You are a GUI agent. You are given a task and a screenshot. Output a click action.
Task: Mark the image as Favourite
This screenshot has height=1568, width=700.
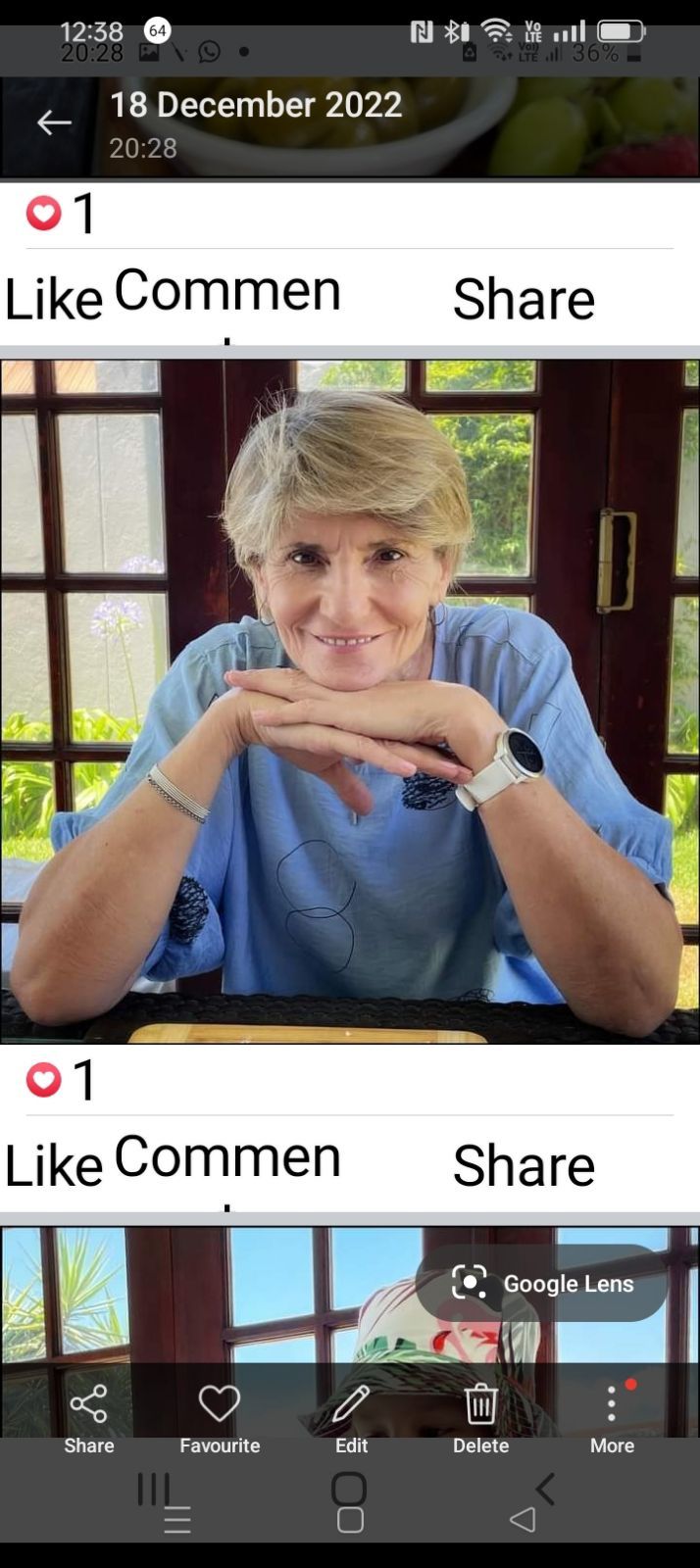pos(220,1416)
